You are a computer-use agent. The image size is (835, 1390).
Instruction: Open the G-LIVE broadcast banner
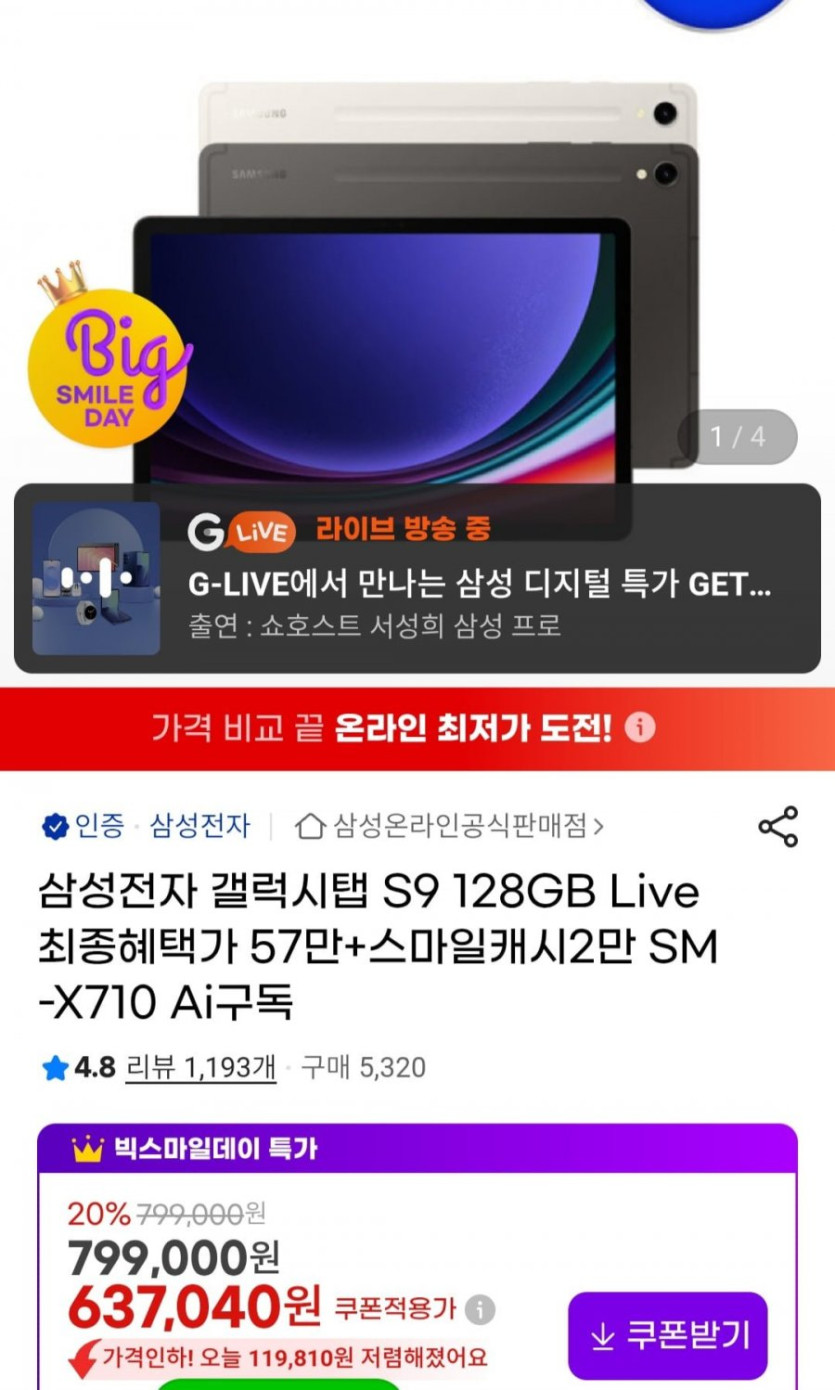coord(417,578)
